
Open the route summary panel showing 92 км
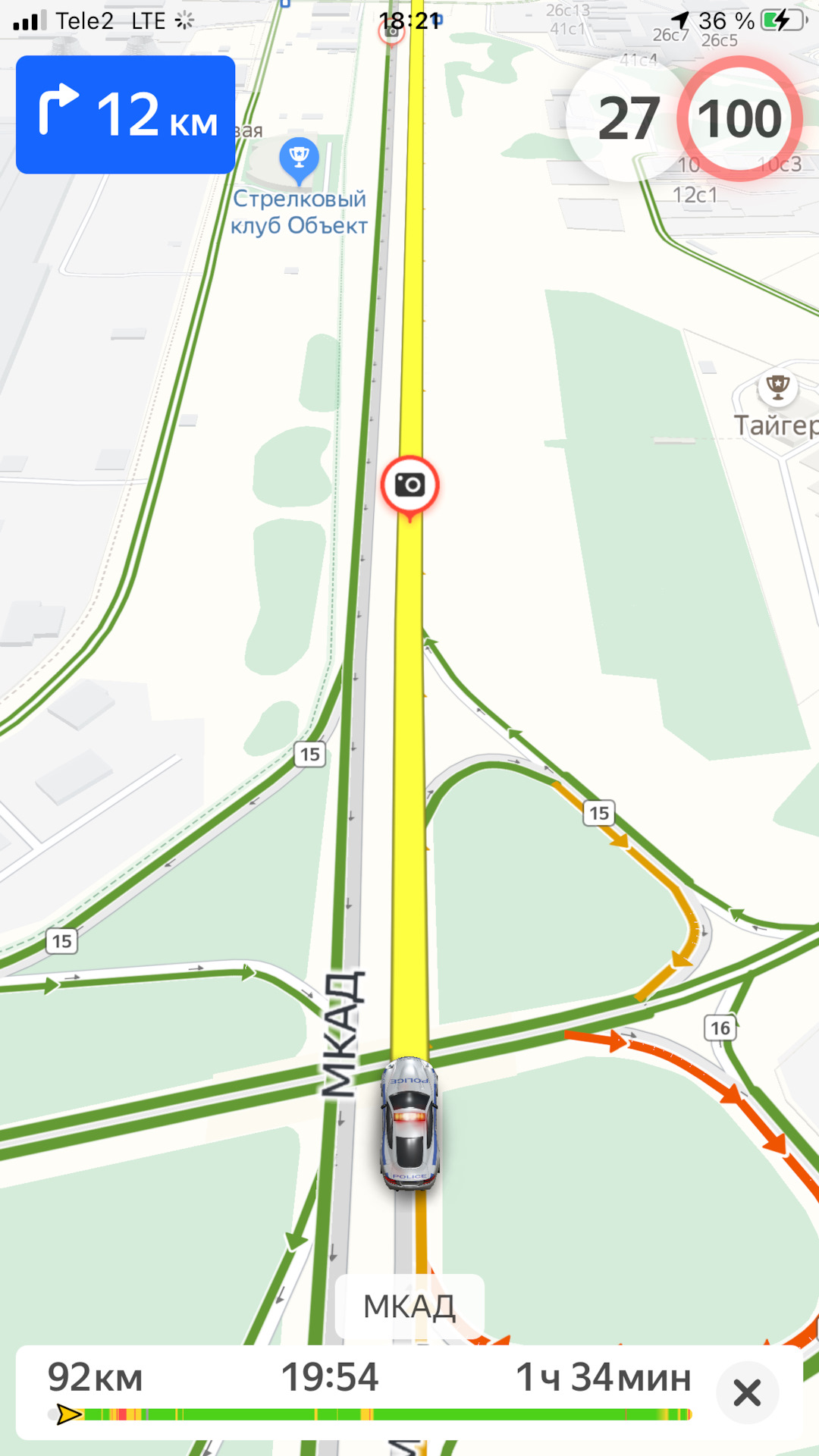364,1389
